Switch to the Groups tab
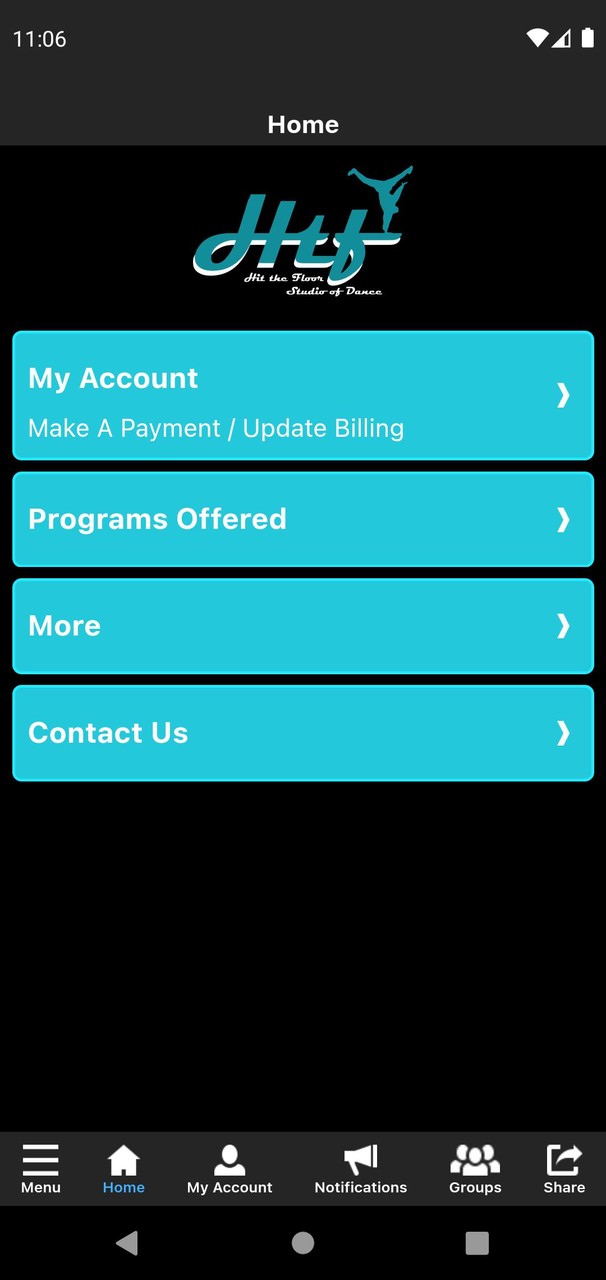The height and width of the screenshot is (1280, 606). pyautogui.click(x=475, y=1169)
